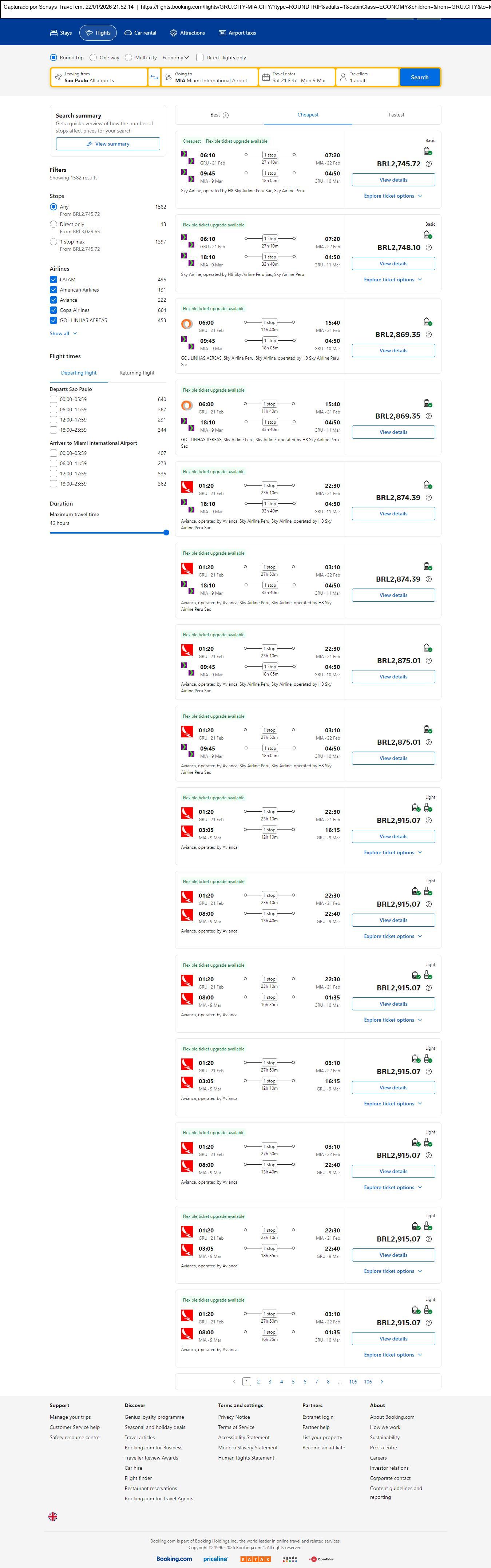
Task: Edit the travel dates field
Action: 297,77
